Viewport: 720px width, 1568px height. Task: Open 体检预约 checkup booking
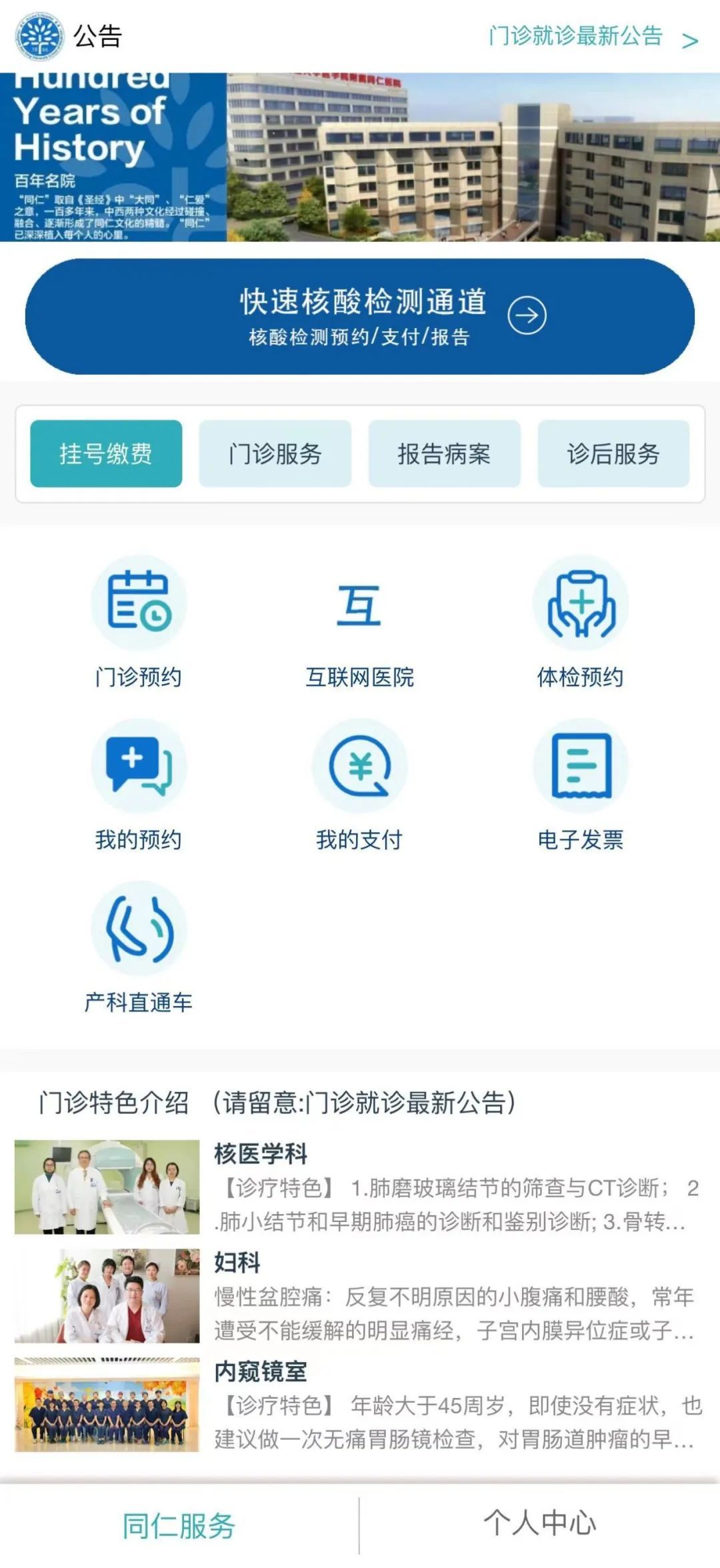point(580,621)
